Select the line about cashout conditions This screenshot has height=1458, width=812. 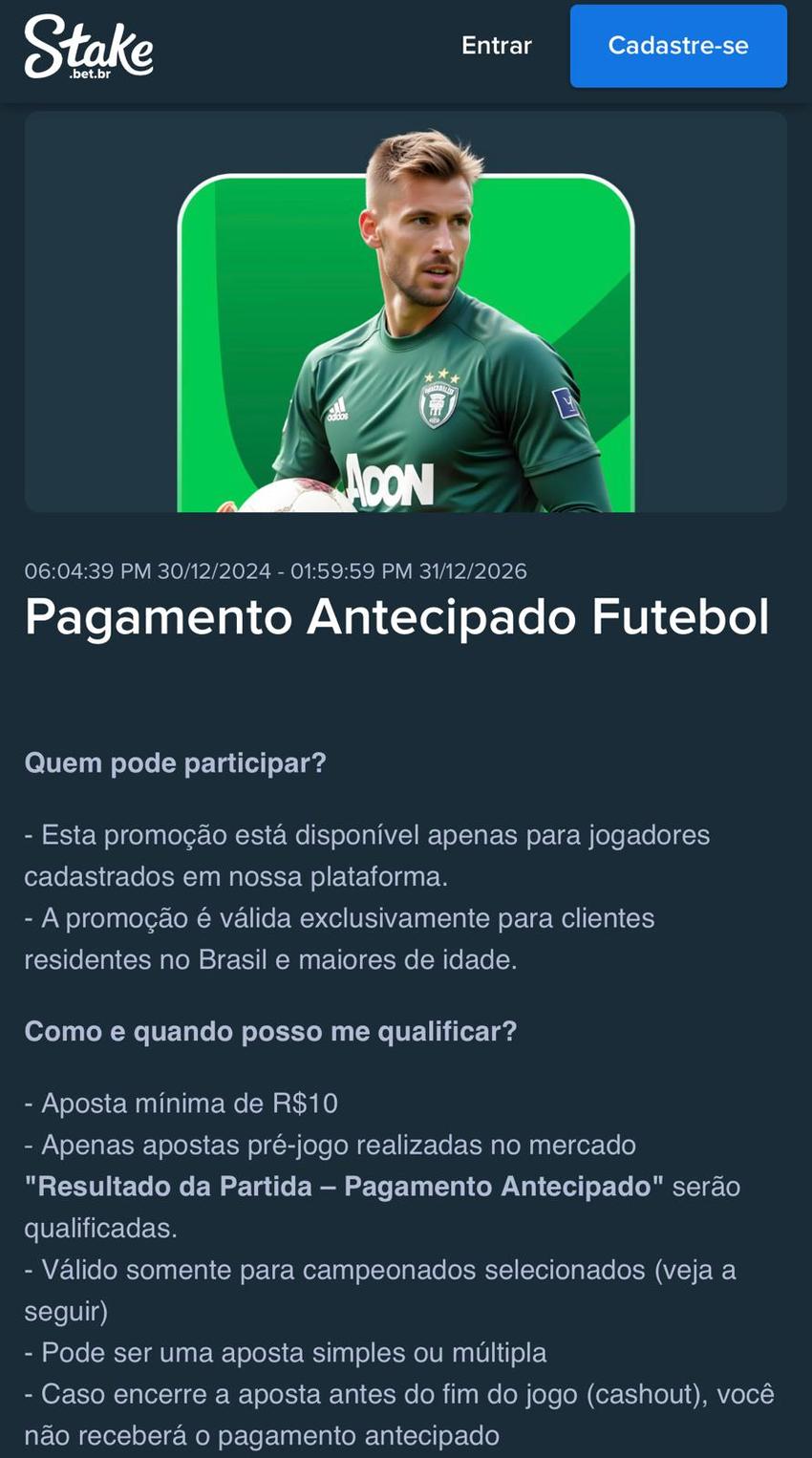tap(401, 1394)
